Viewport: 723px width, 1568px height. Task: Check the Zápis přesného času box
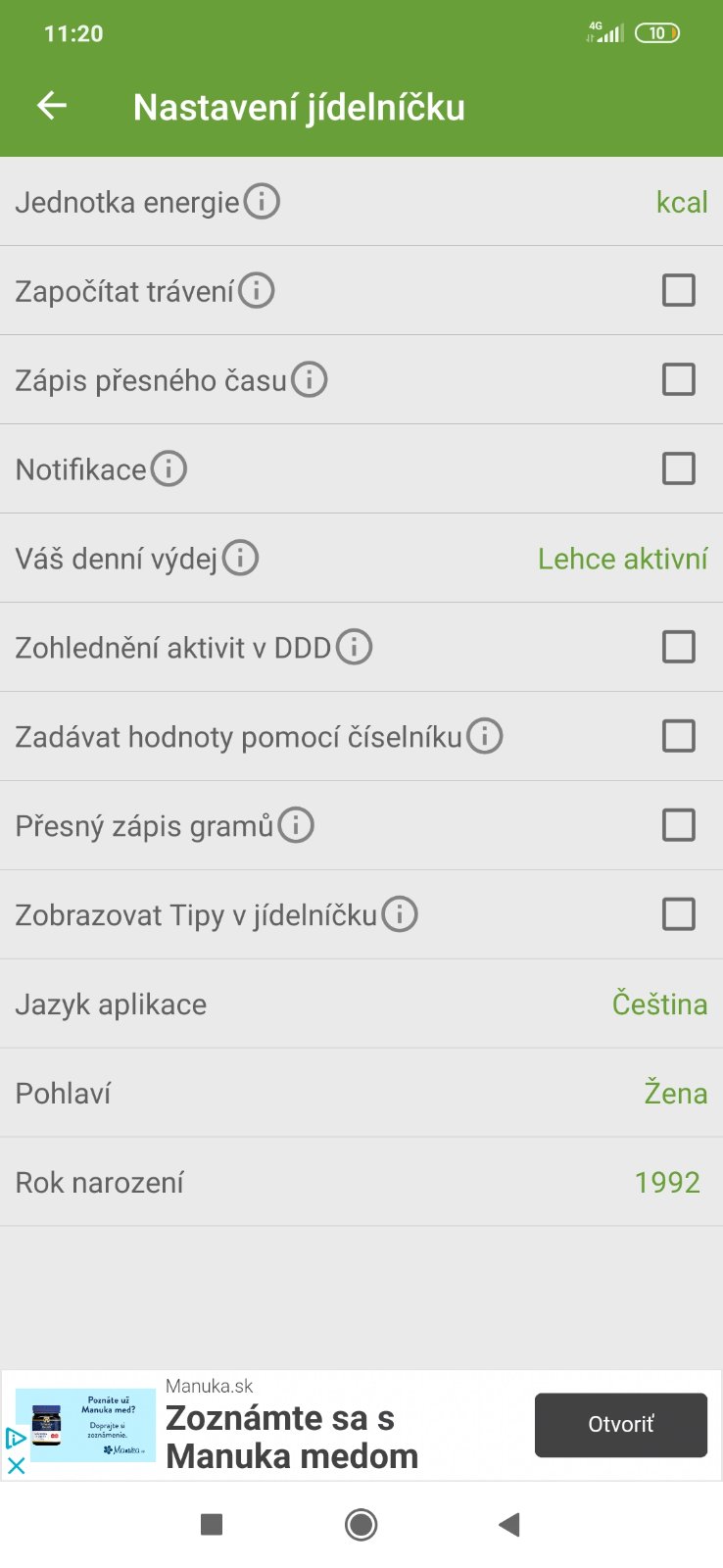(x=678, y=380)
